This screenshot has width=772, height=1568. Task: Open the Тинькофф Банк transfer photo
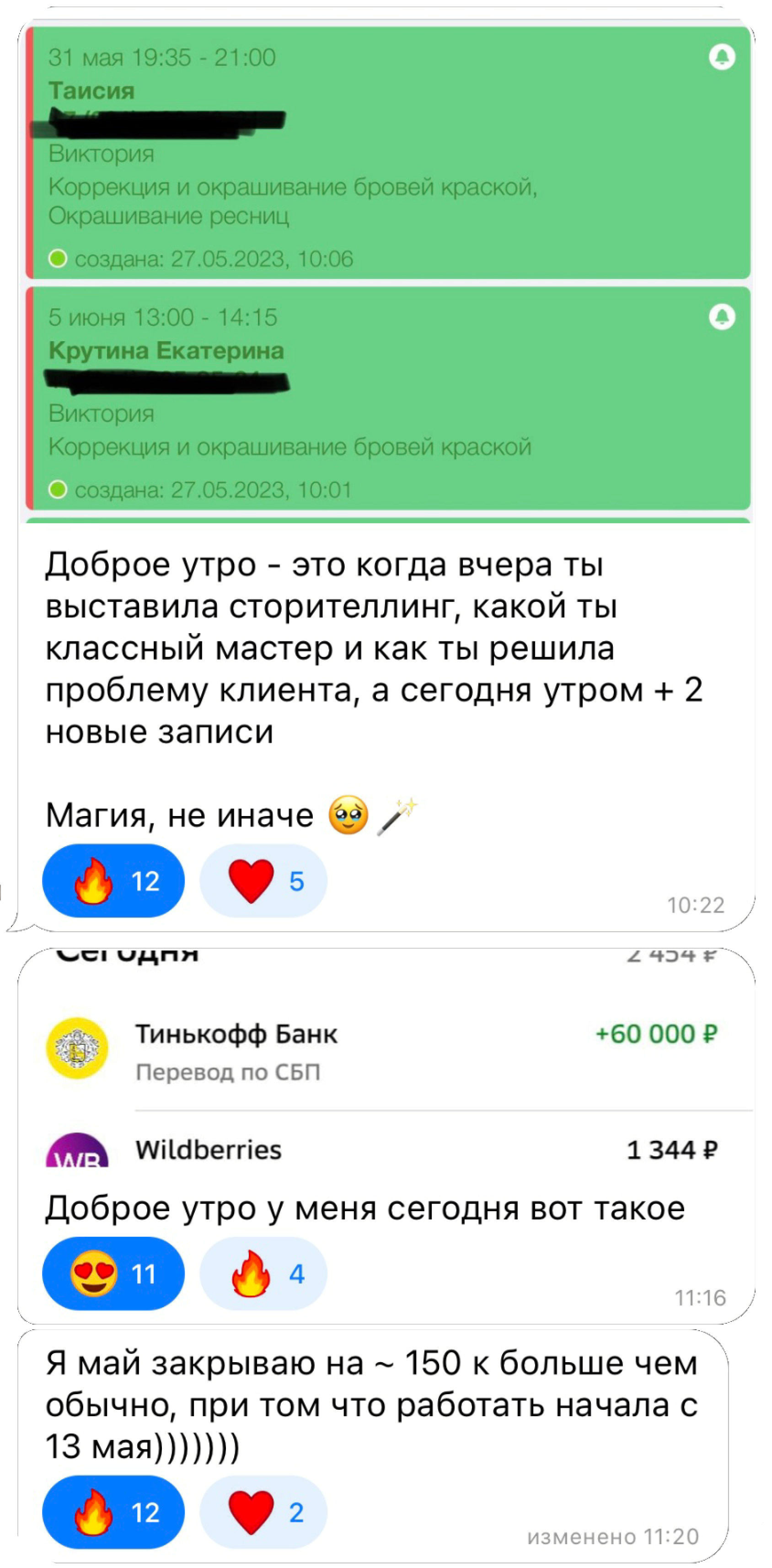click(x=386, y=1059)
